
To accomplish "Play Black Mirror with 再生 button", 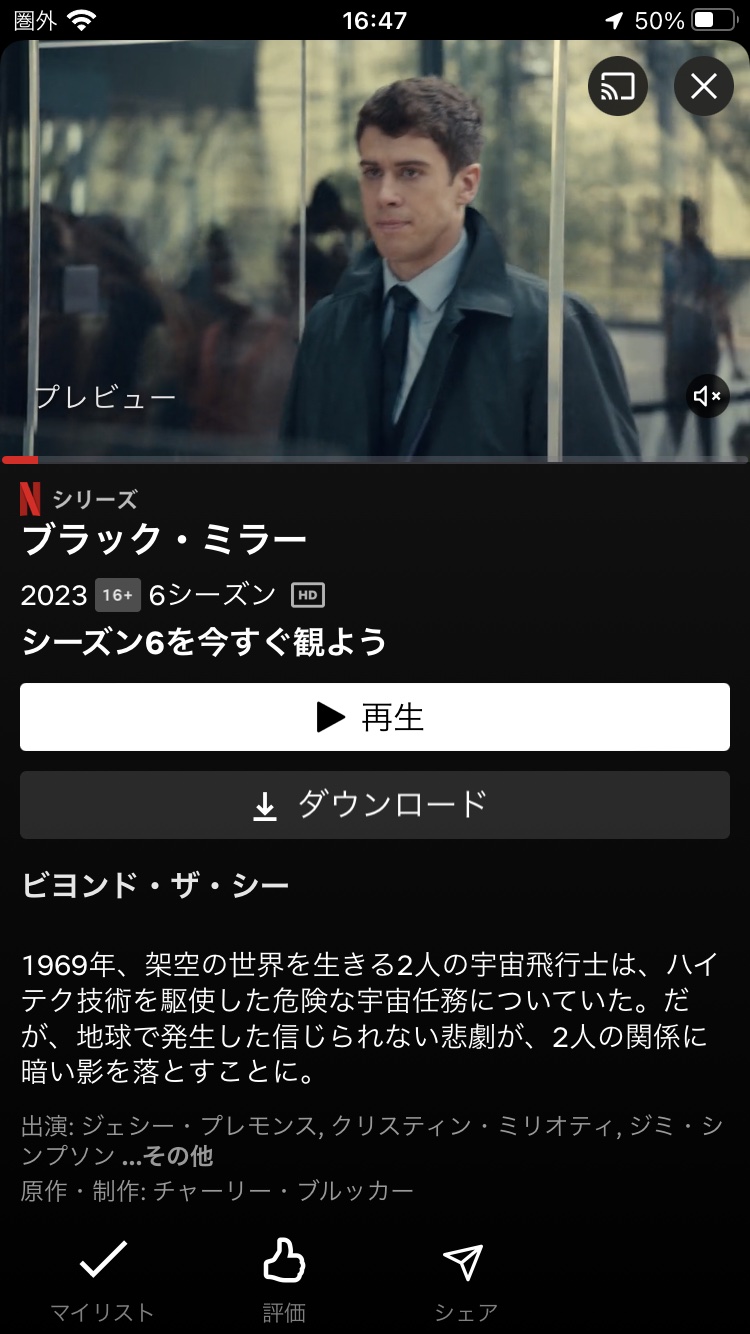I will pyautogui.click(x=375, y=717).
